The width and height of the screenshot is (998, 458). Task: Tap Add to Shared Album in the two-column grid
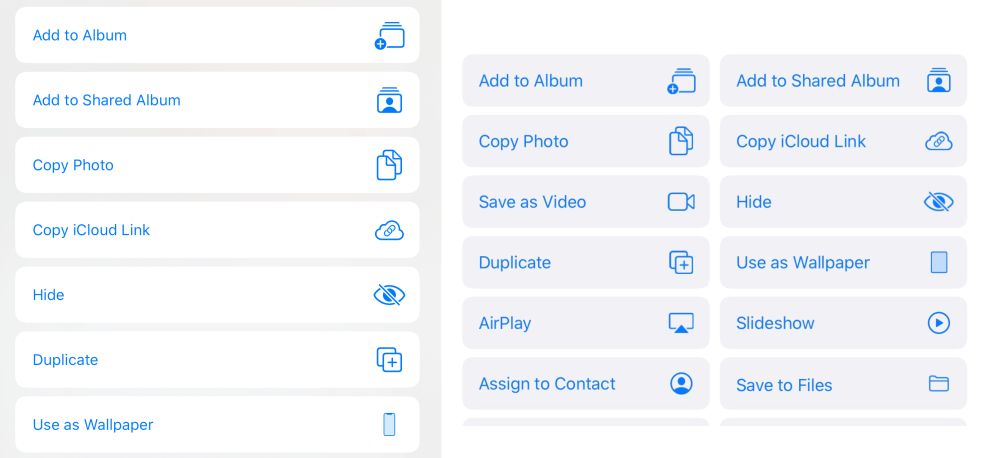(x=842, y=81)
